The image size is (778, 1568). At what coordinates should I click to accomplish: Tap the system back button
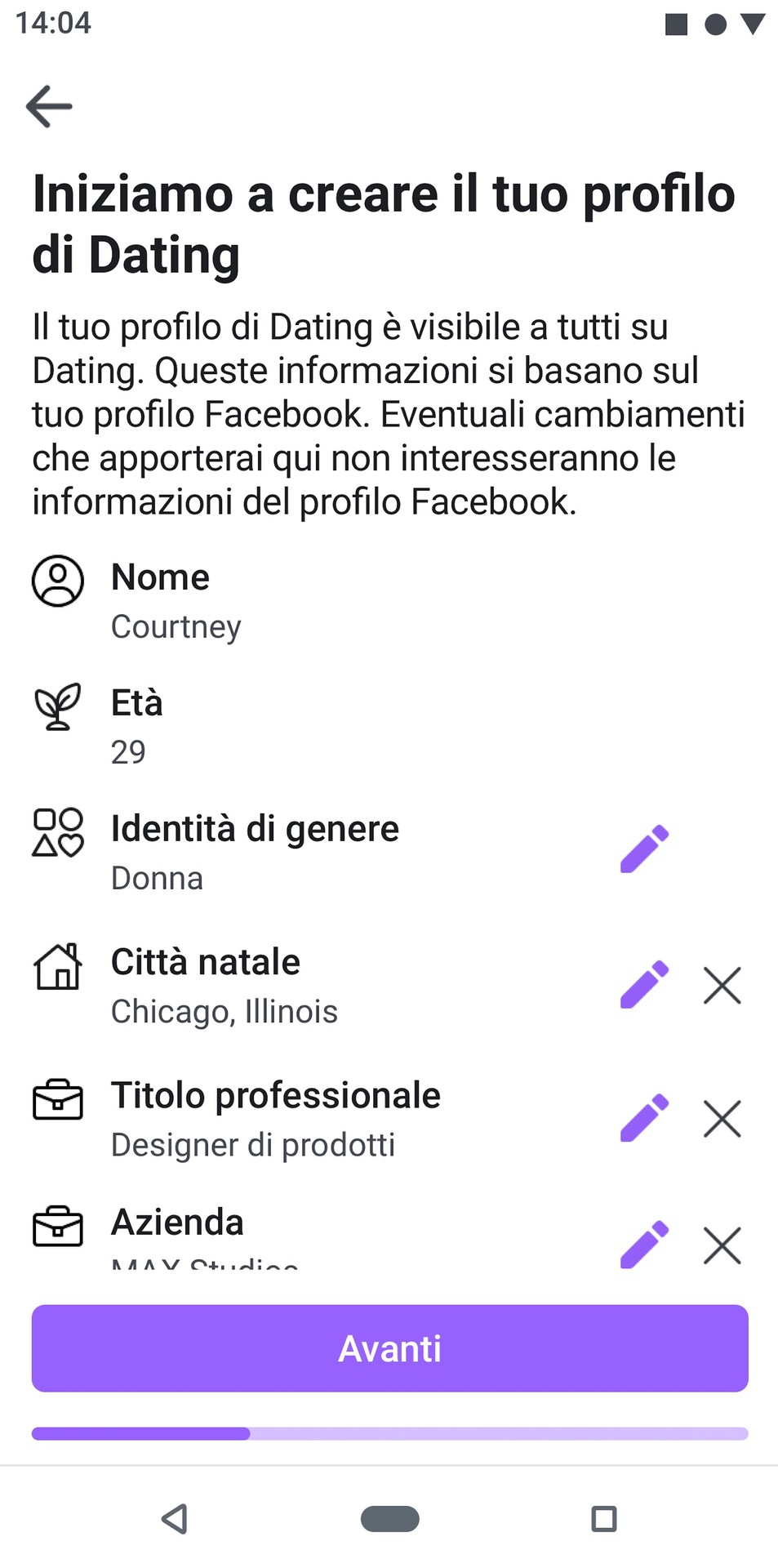(175, 1519)
